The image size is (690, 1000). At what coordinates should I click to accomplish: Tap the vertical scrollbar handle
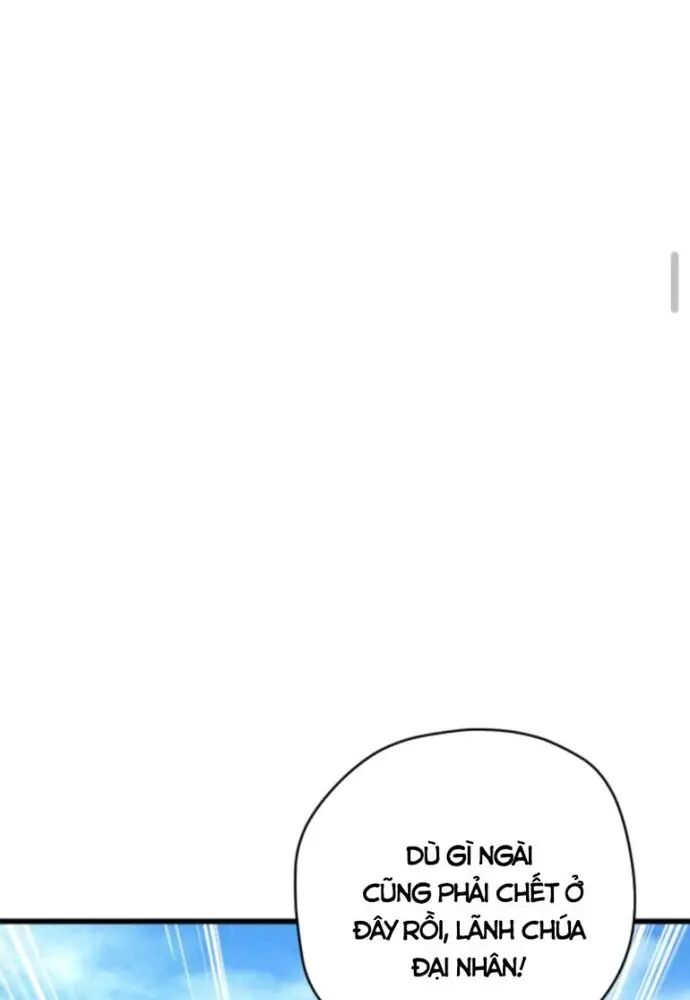pyautogui.click(x=675, y=283)
